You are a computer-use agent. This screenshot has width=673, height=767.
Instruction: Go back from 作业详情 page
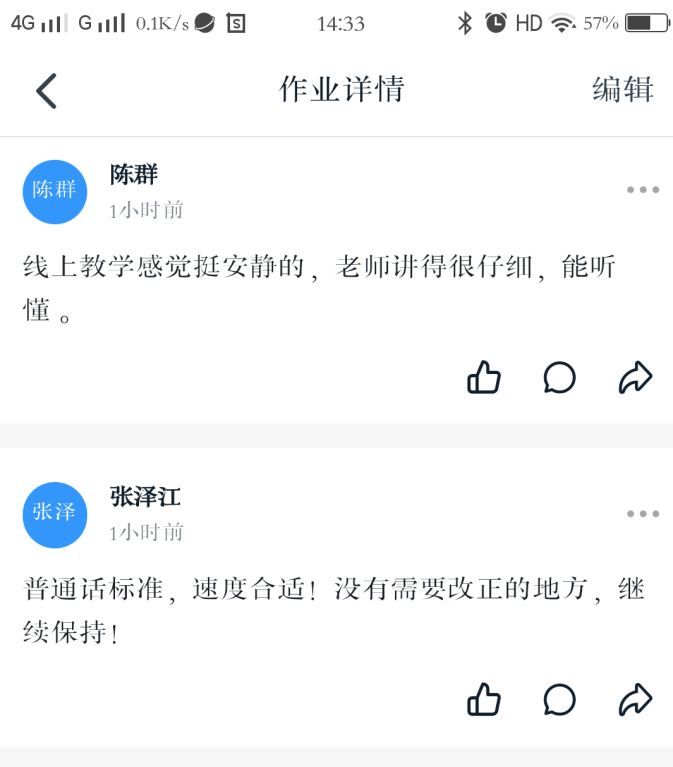tap(46, 90)
